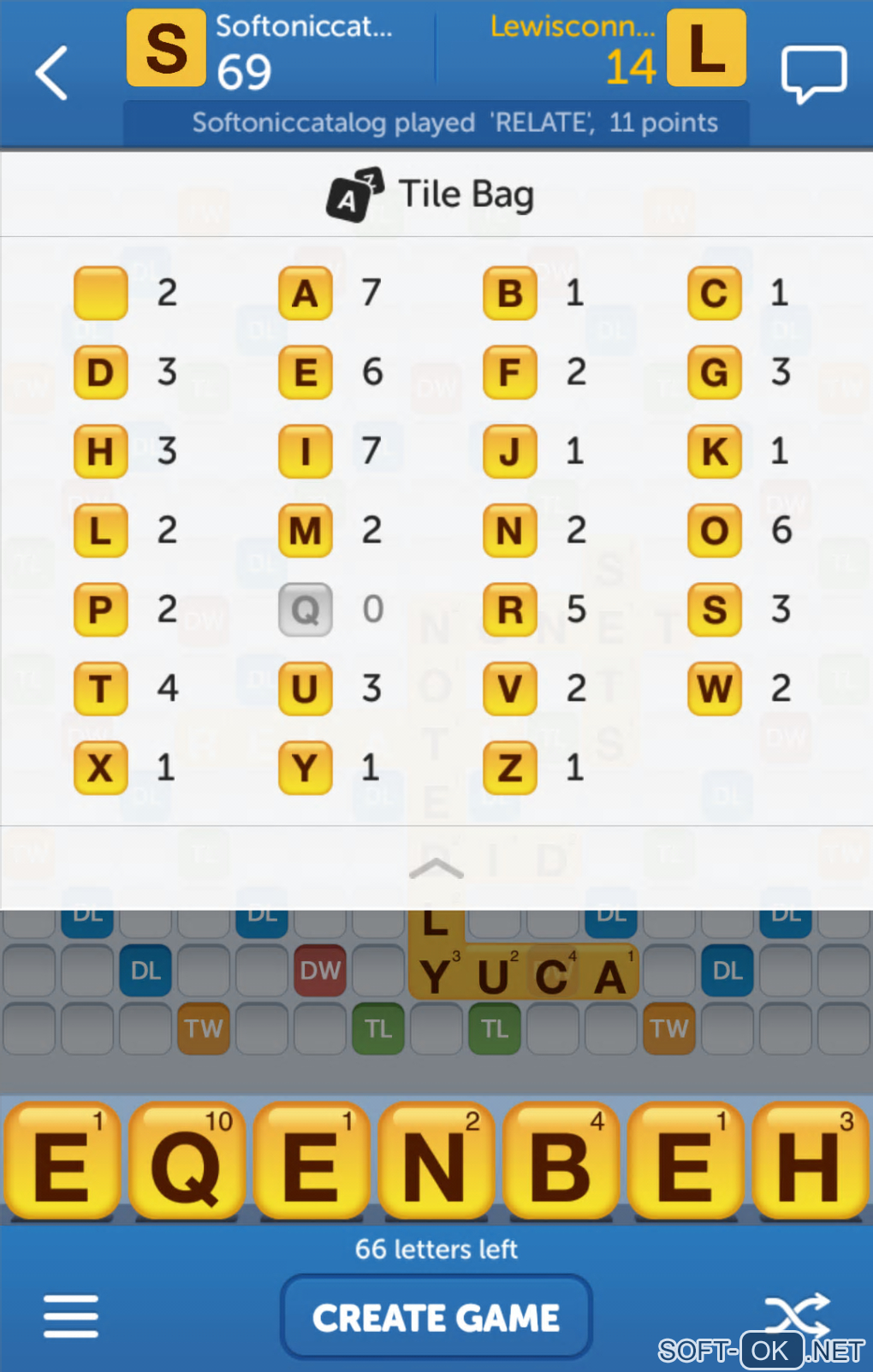
Task: Select the Q tile on the rack
Action: point(187,1161)
